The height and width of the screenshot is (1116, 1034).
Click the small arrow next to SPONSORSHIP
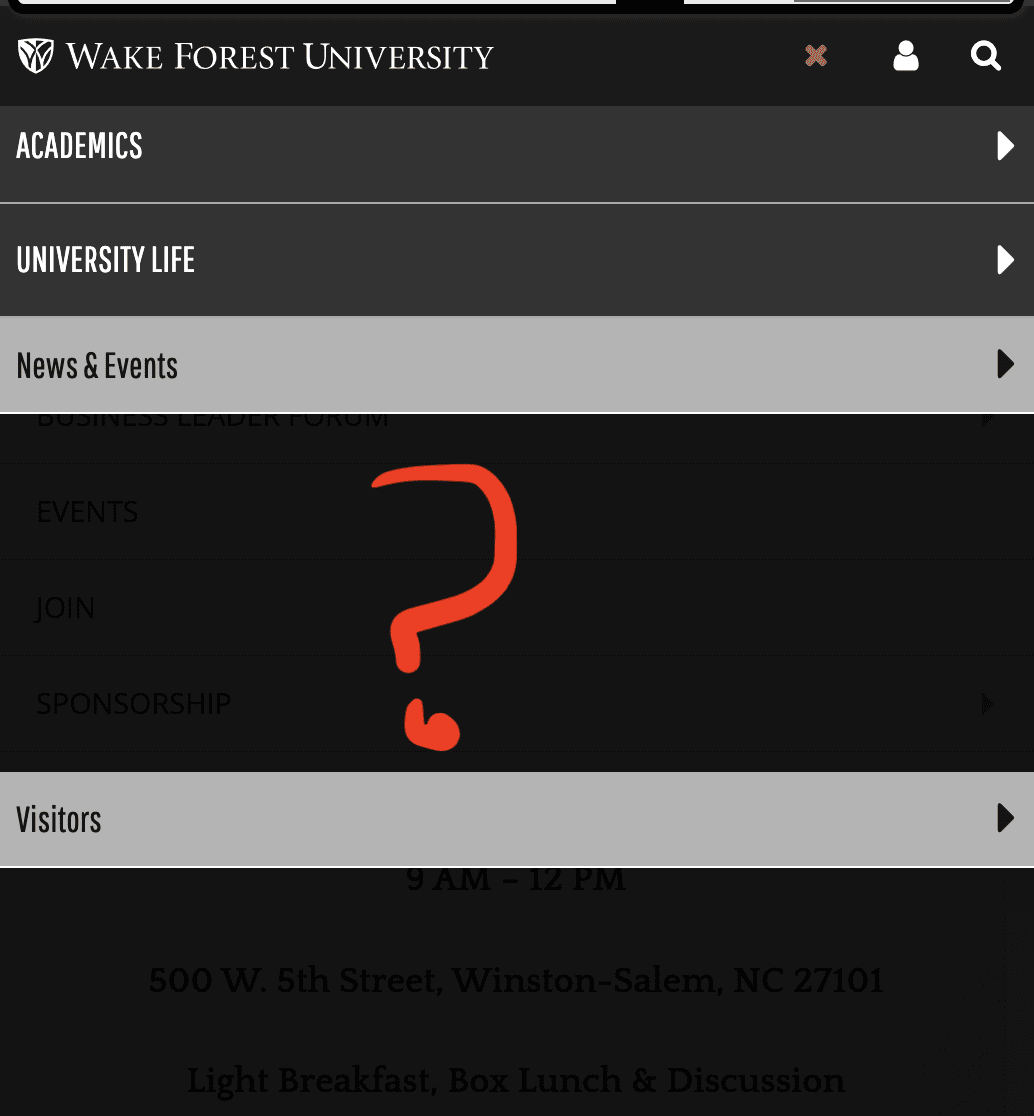point(988,704)
